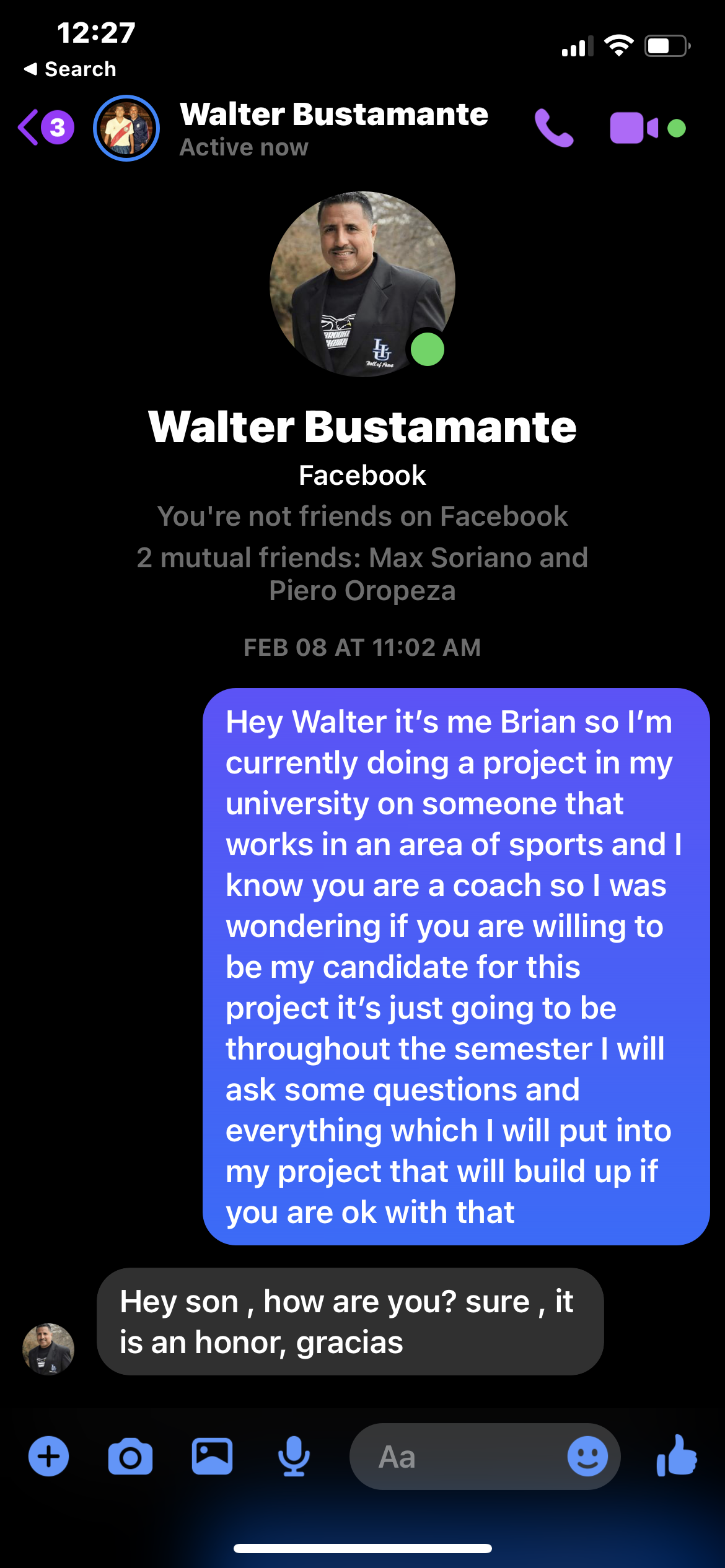Open the photo gallery picker
The width and height of the screenshot is (725, 1568).
pos(212,1457)
